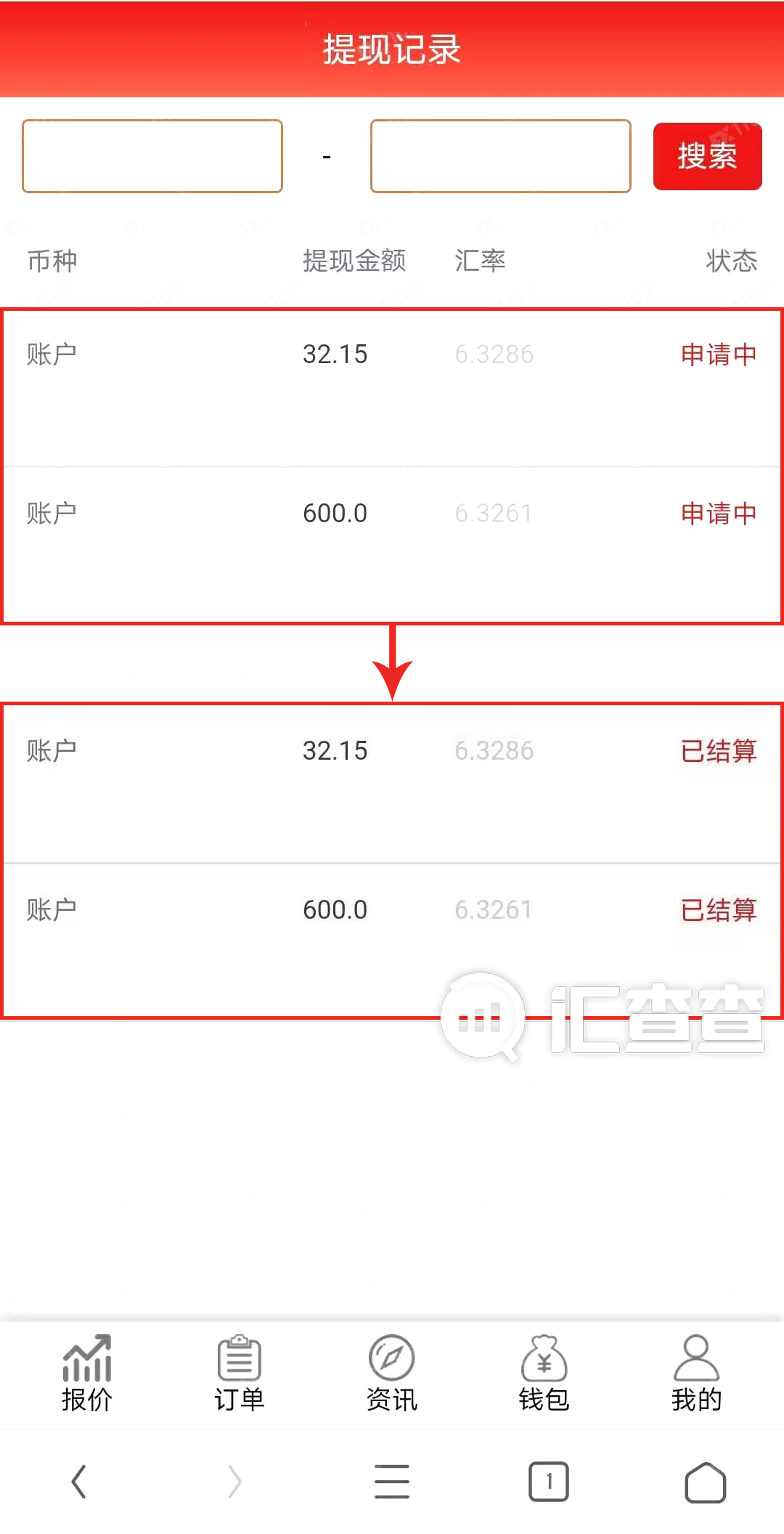The height and width of the screenshot is (1534, 784).
Task: Go back with the browser back arrow
Action: coord(79,1482)
